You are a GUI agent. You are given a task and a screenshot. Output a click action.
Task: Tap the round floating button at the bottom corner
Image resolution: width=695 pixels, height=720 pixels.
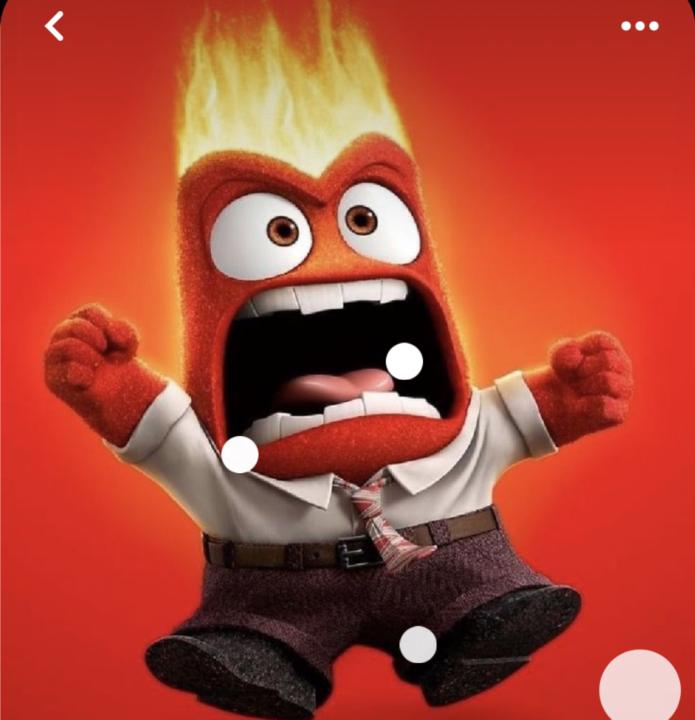640,689
